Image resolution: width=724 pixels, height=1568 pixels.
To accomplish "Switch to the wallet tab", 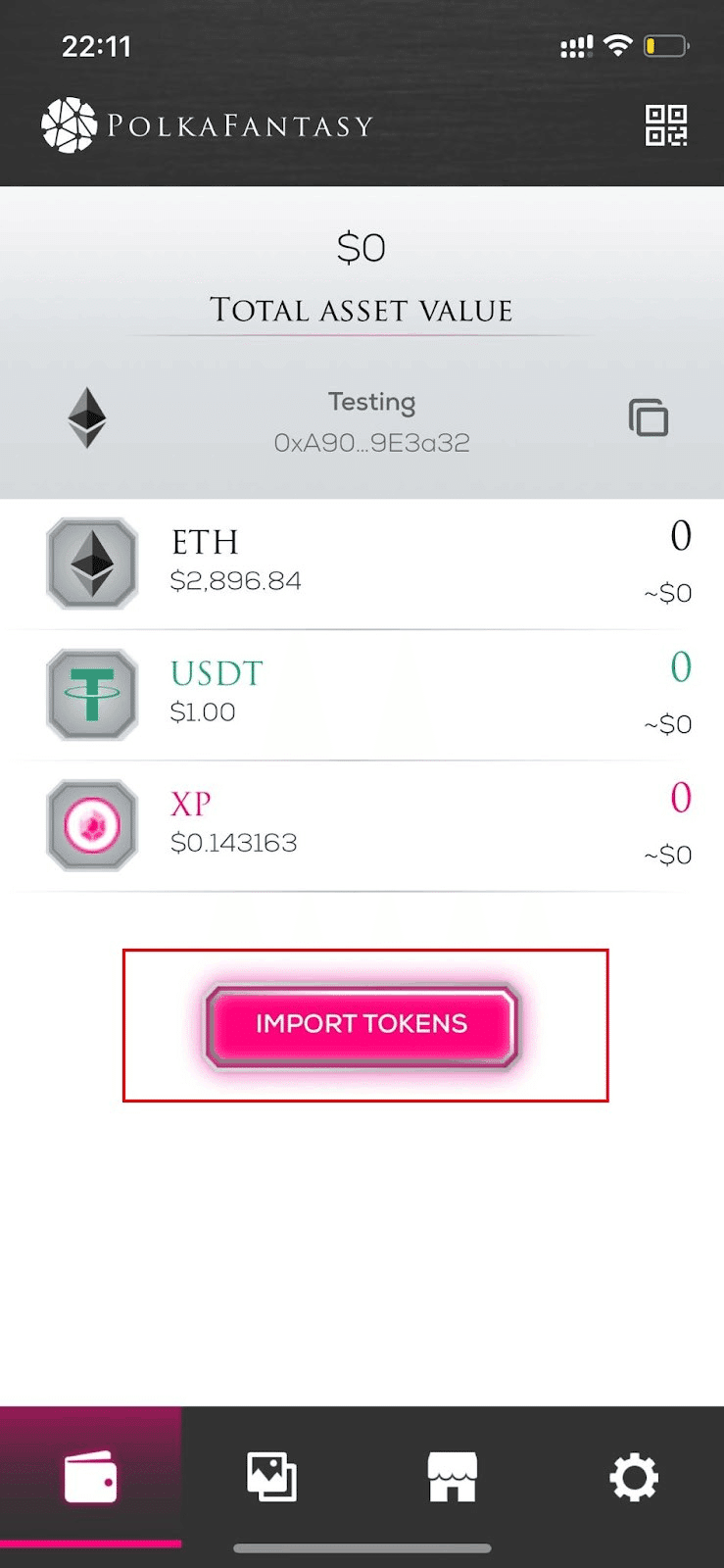I will pos(90,1477).
